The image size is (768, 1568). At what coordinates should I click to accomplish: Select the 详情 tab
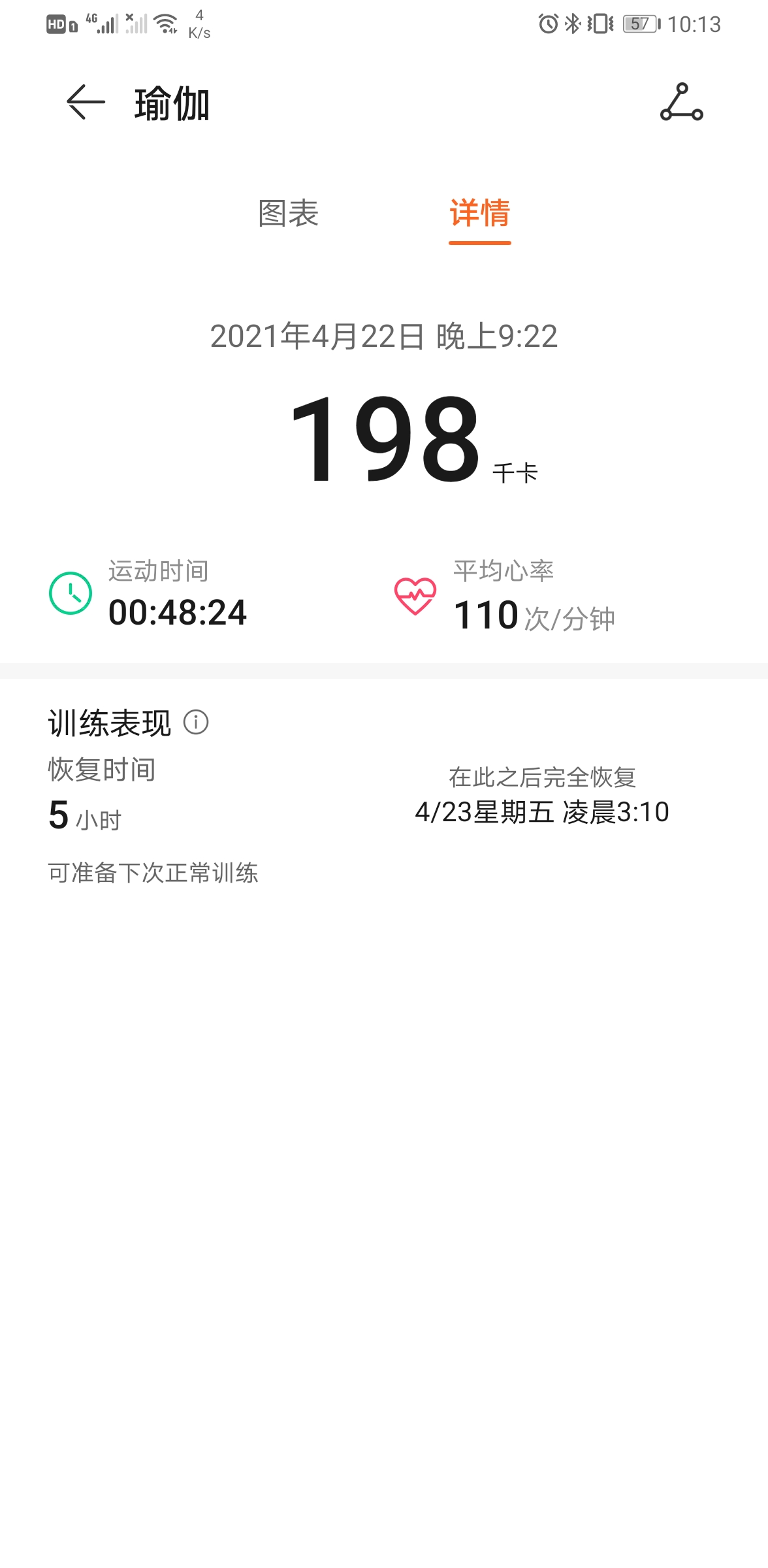click(479, 214)
